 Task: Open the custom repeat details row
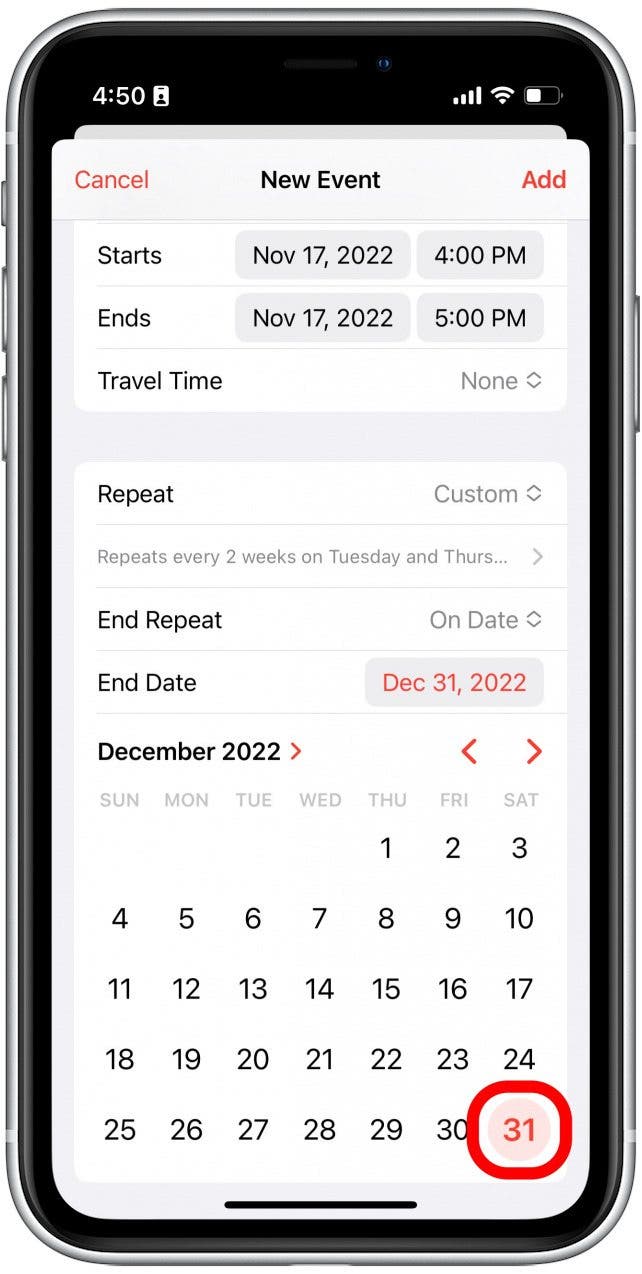pyautogui.click(x=320, y=557)
